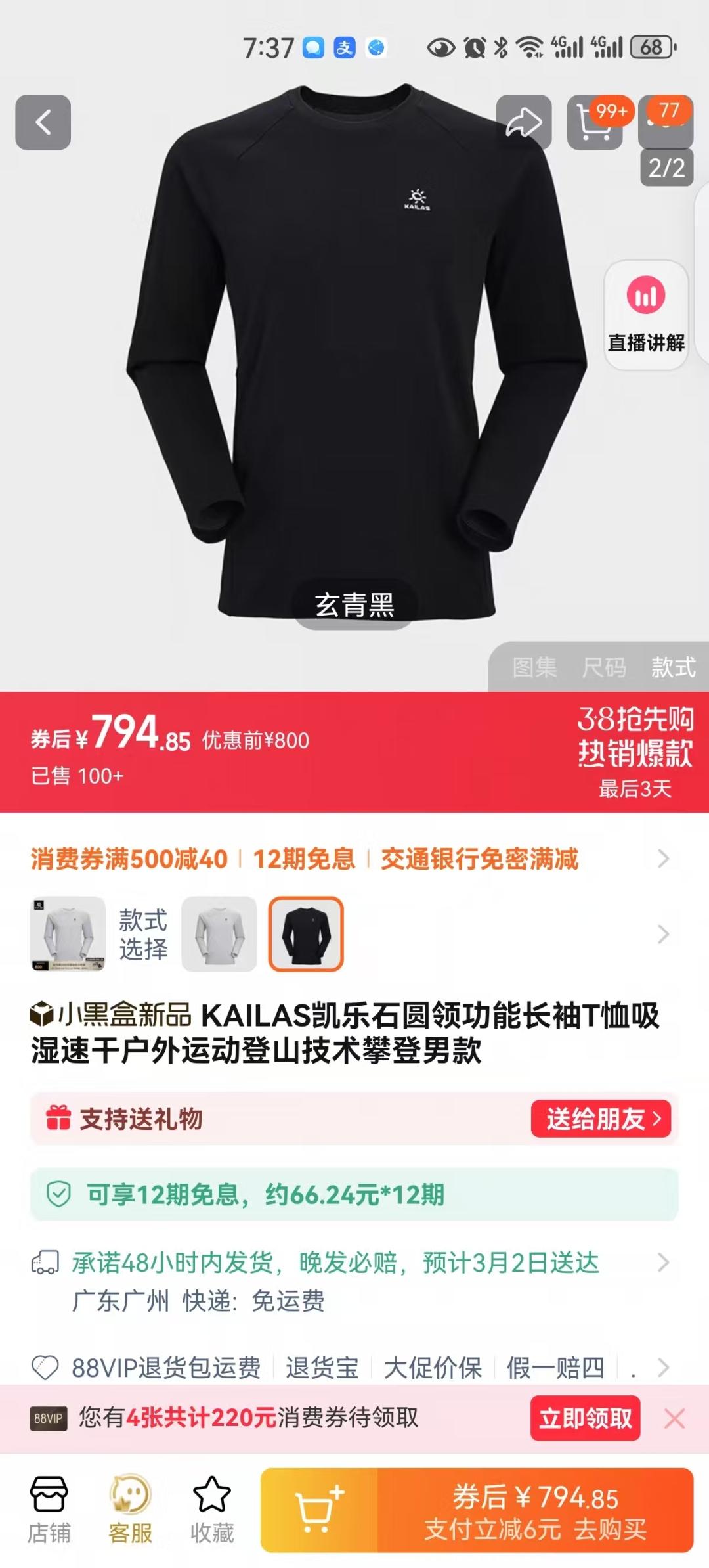Switch to 尺码 tab
The image size is (709, 1568).
point(604,667)
